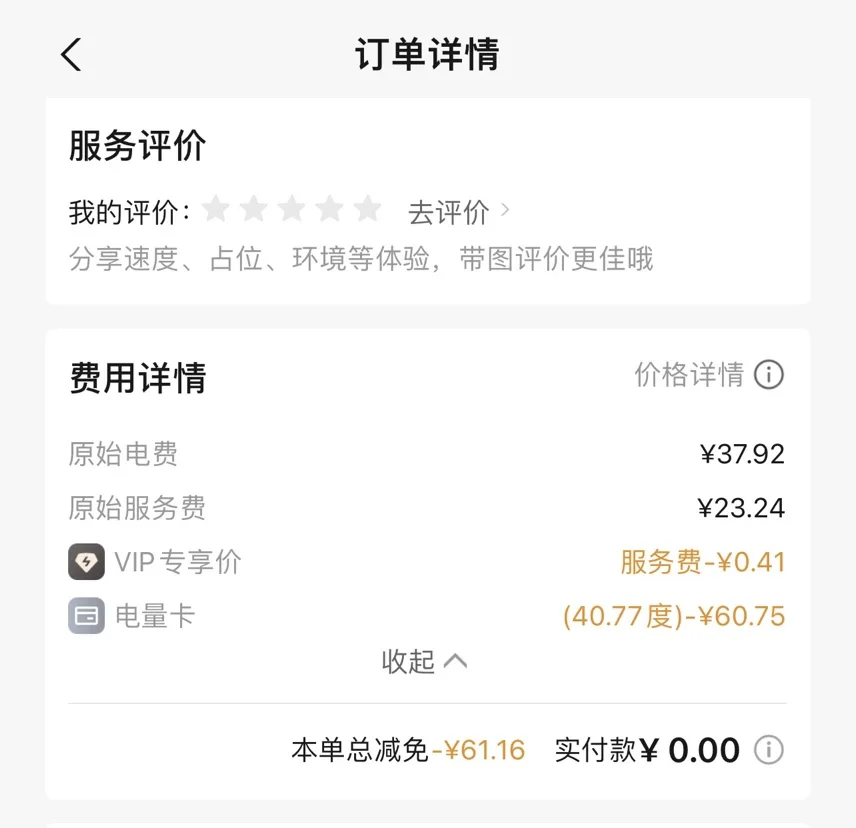
Task: Rate the service five stars
Action: (x=368, y=210)
